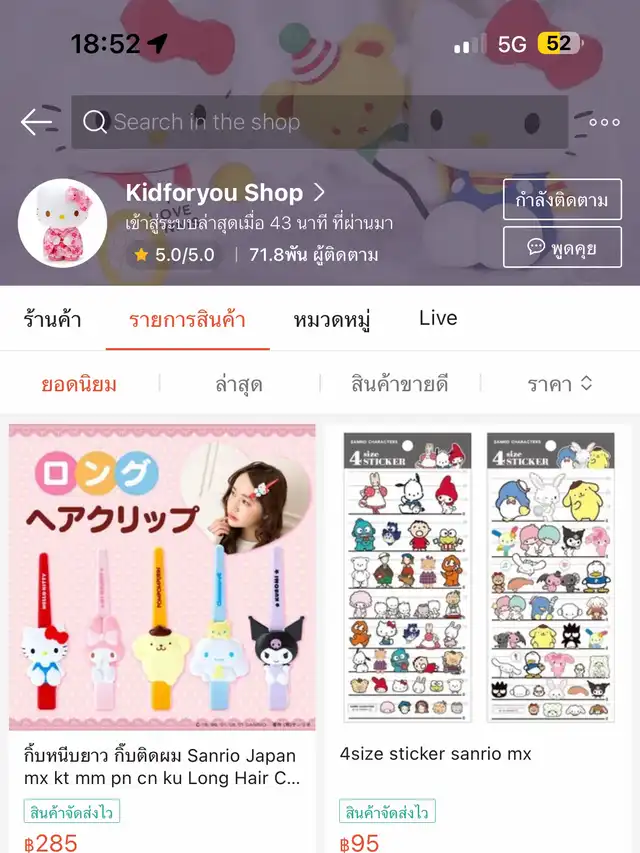Open Kidforyou Shop profile details
Screen dimensions: 640x853
pos(226,192)
